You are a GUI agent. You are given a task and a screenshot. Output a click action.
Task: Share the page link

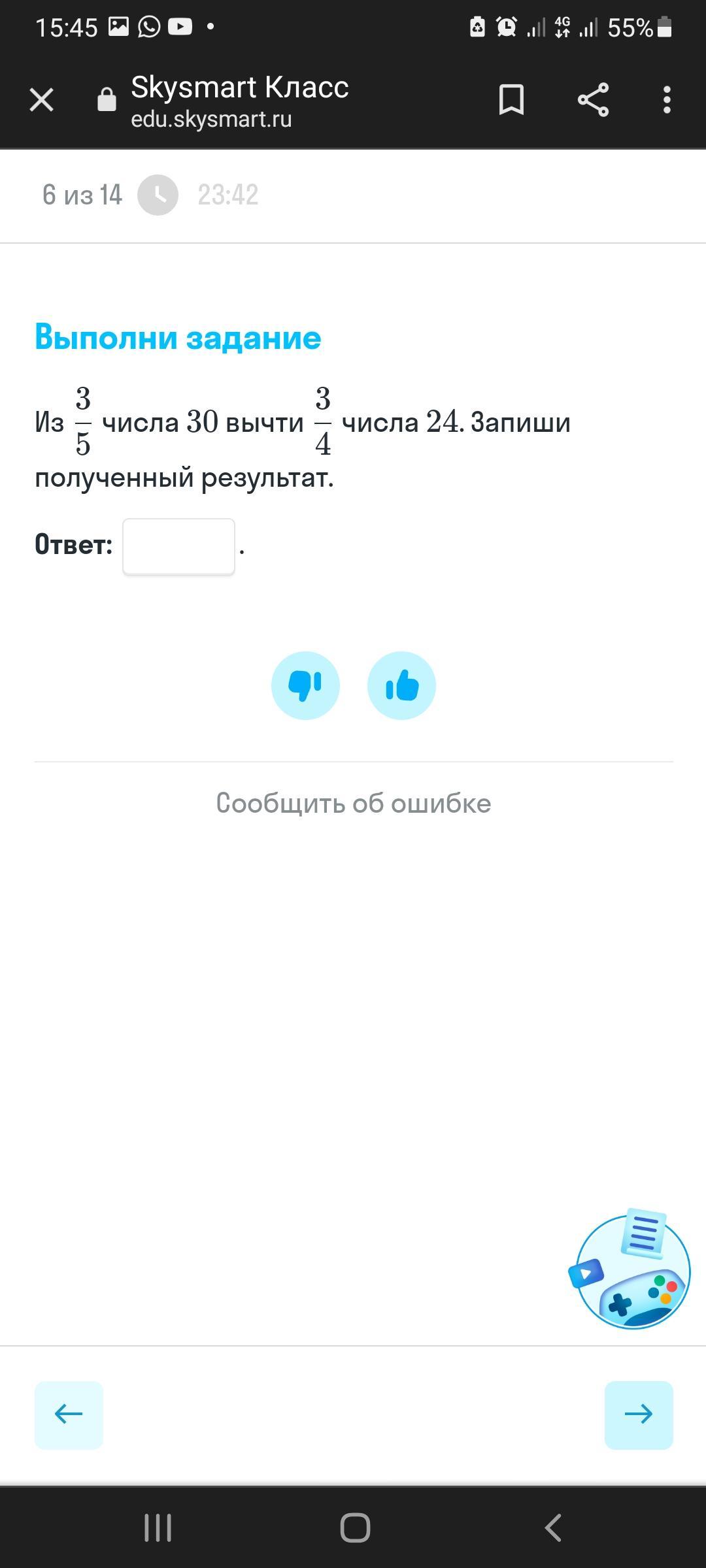point(593,100)
